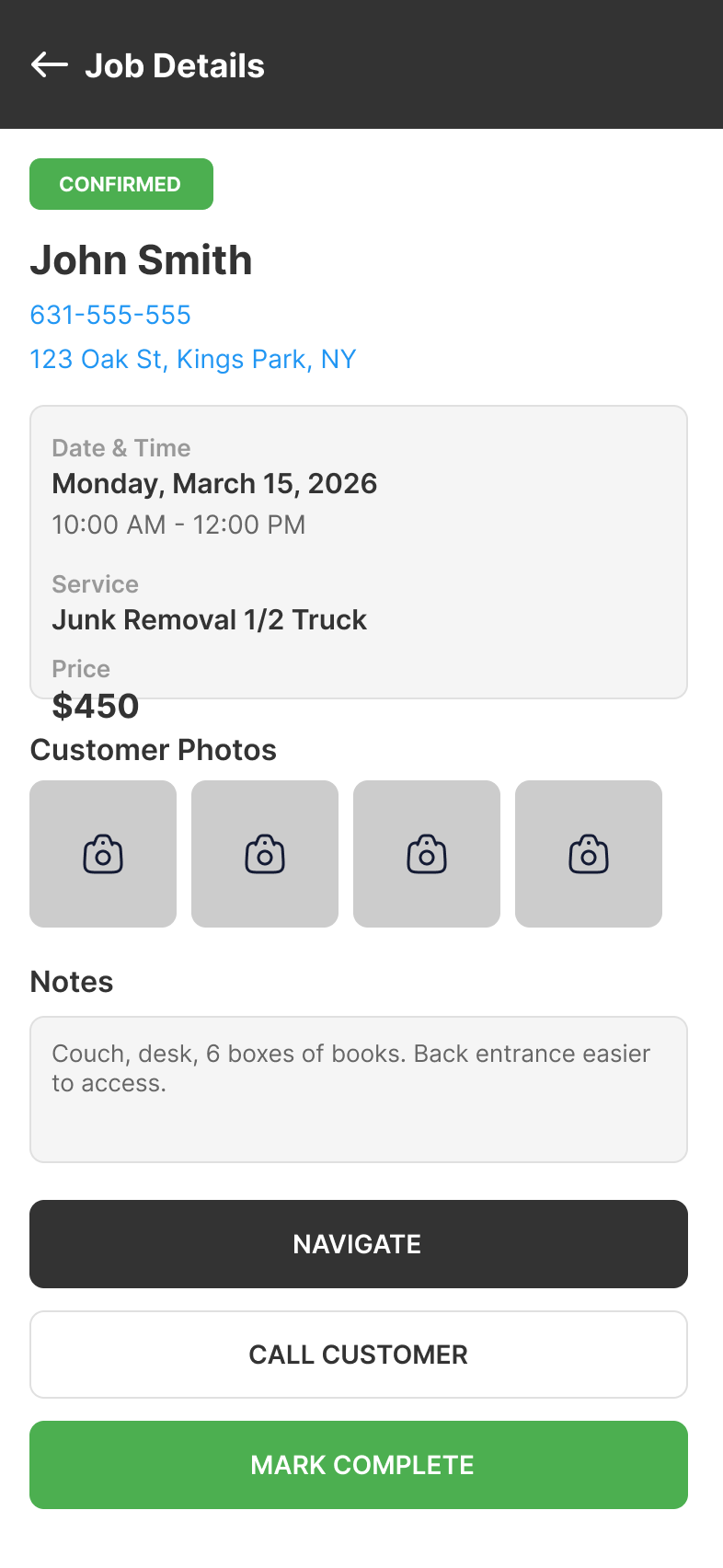723x1568 pixels.
Task: Open the second customer photo camera icon
Action: (265, 853)
